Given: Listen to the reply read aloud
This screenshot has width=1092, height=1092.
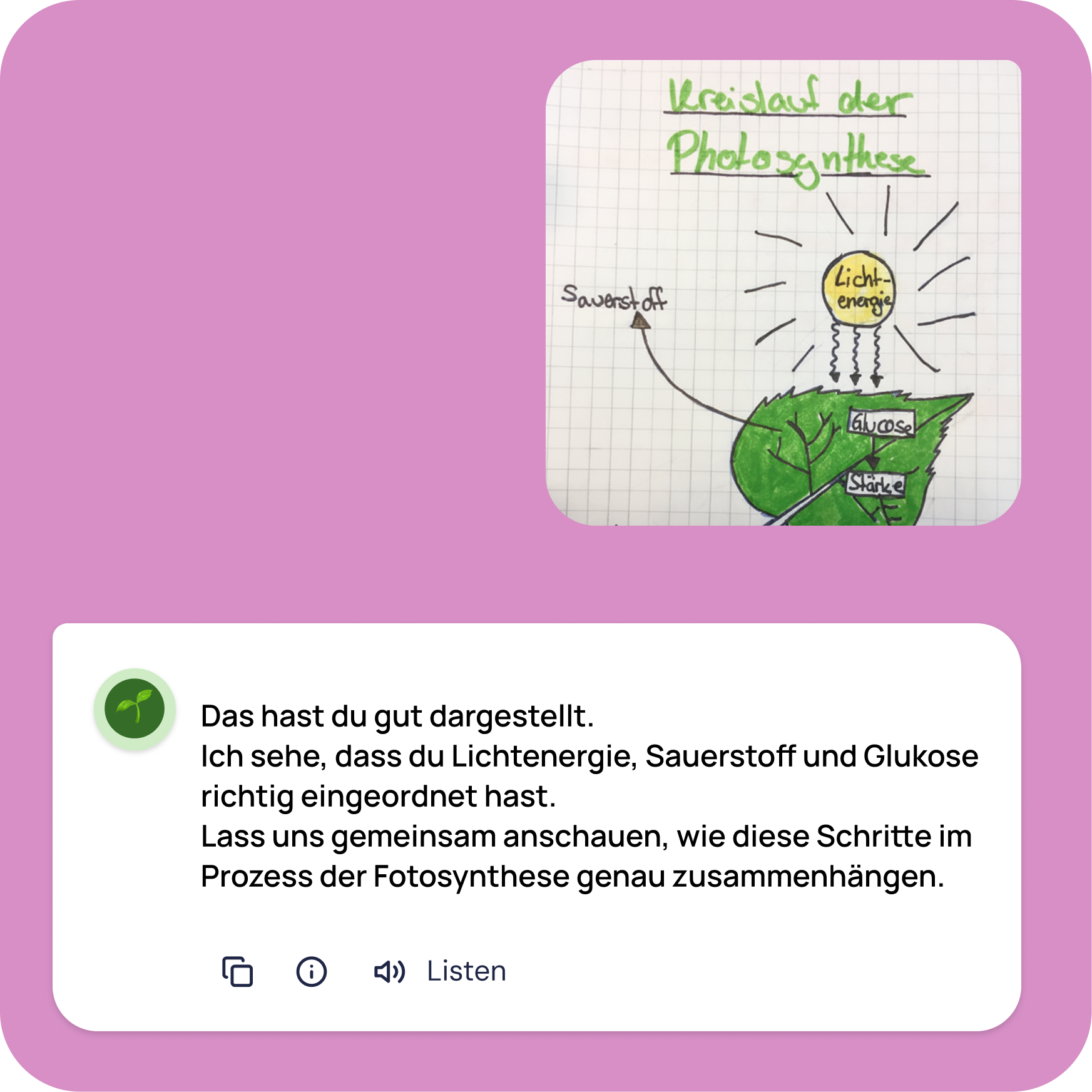Looking at the screenshot, I should point(441,971).
